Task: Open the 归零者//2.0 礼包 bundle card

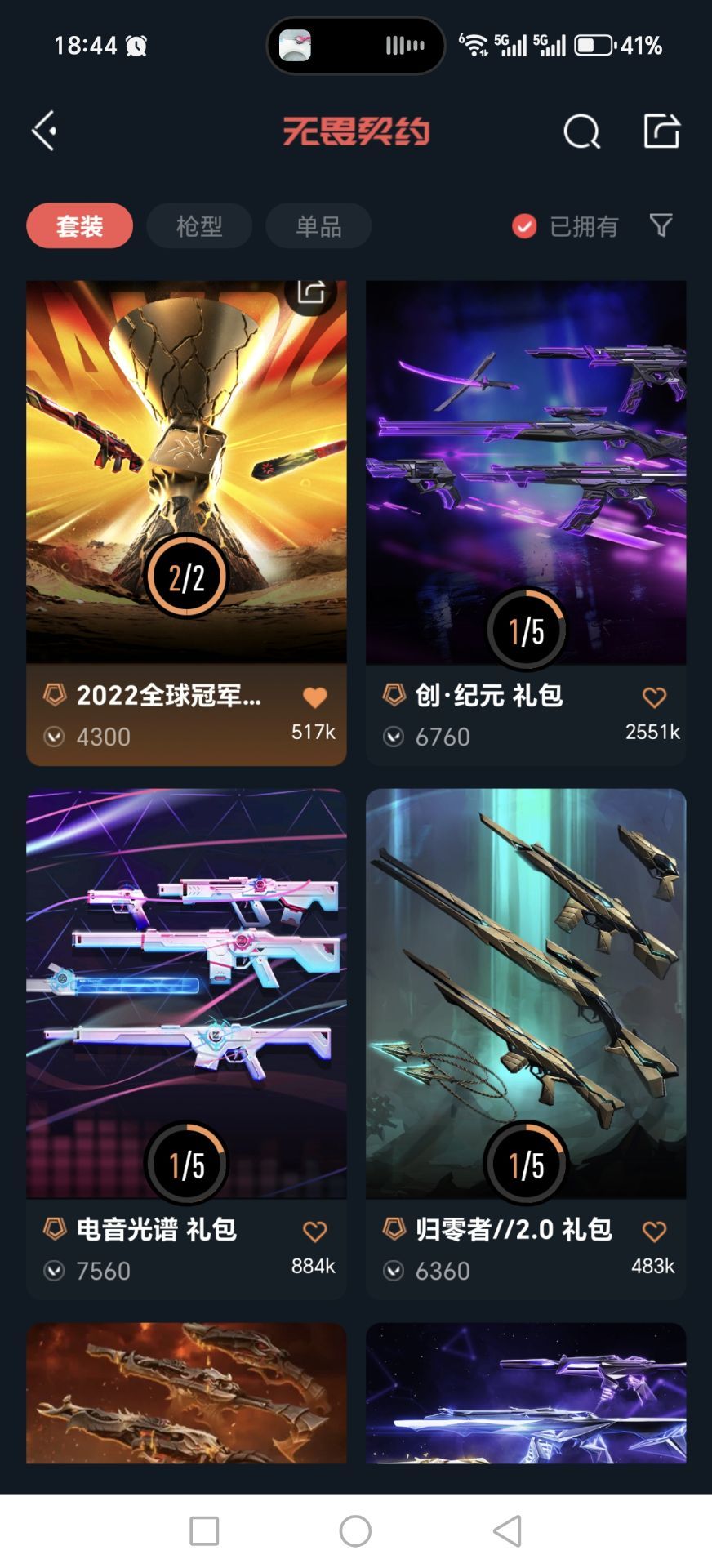Action: [x=526, y=992]
